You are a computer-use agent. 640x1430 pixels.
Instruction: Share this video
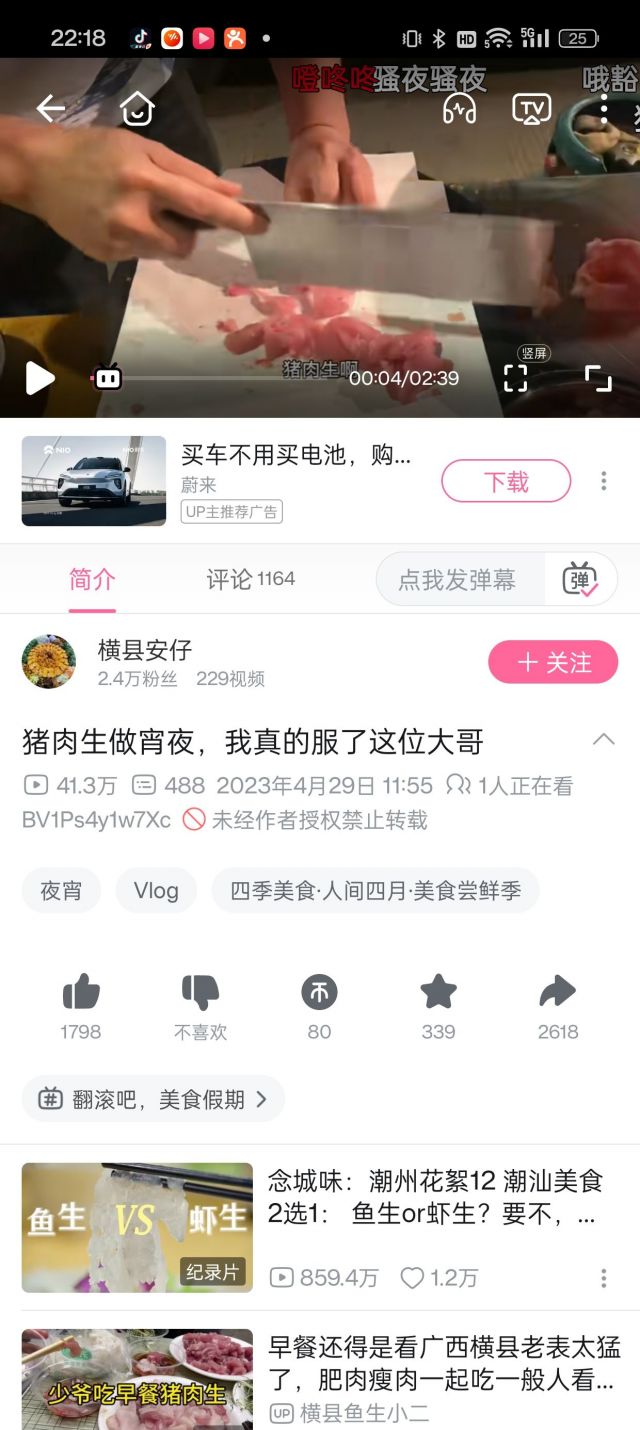click(557, 993)
